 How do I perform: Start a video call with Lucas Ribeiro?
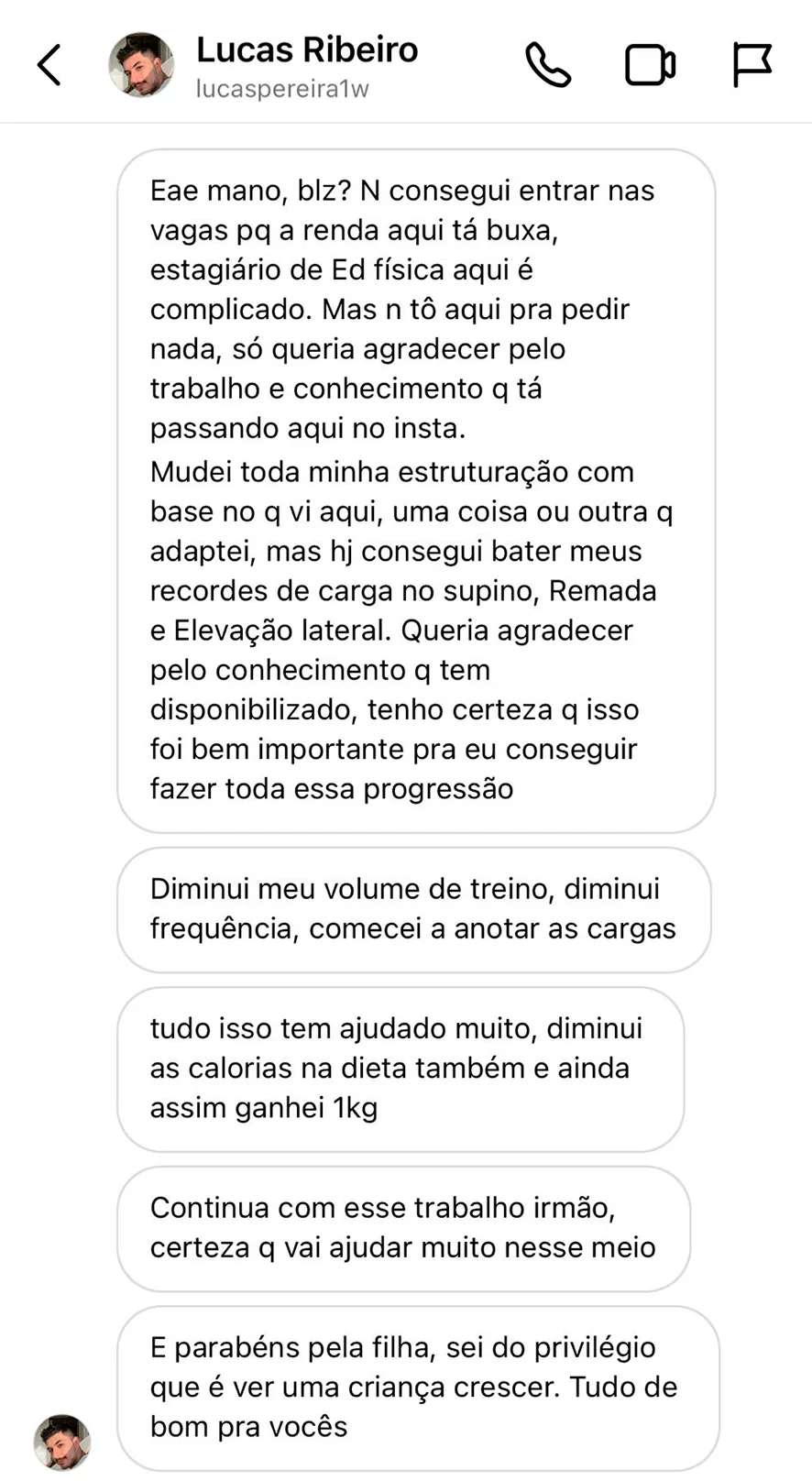[650, 65]
